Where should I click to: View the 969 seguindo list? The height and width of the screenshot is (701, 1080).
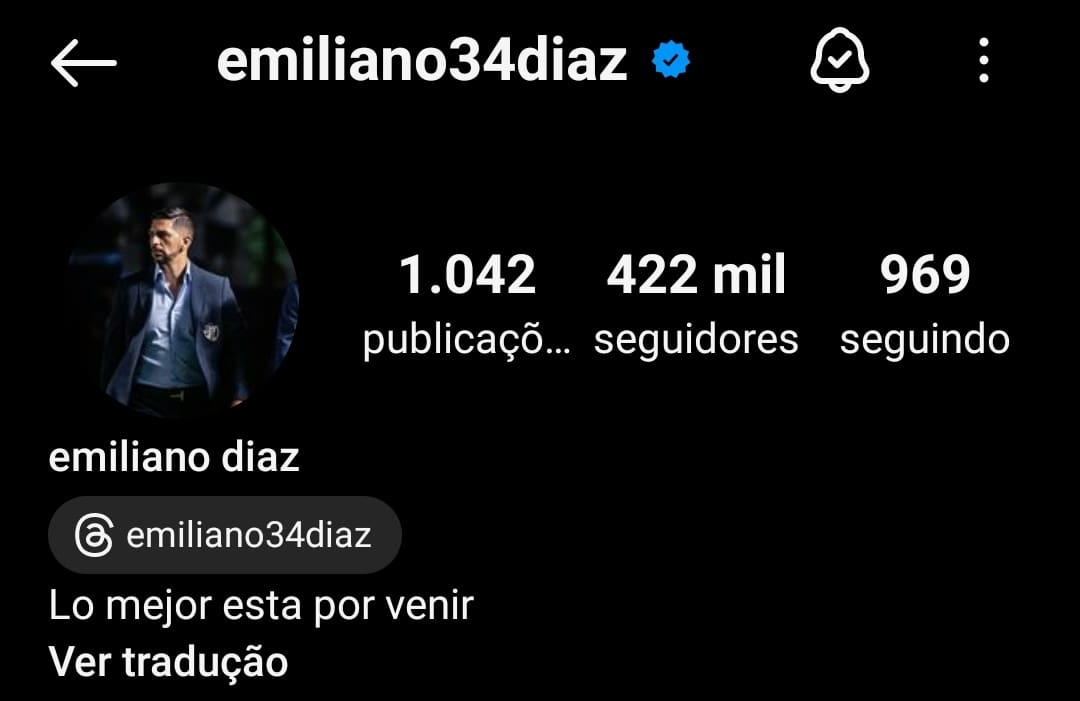click(x=924, y=303)
